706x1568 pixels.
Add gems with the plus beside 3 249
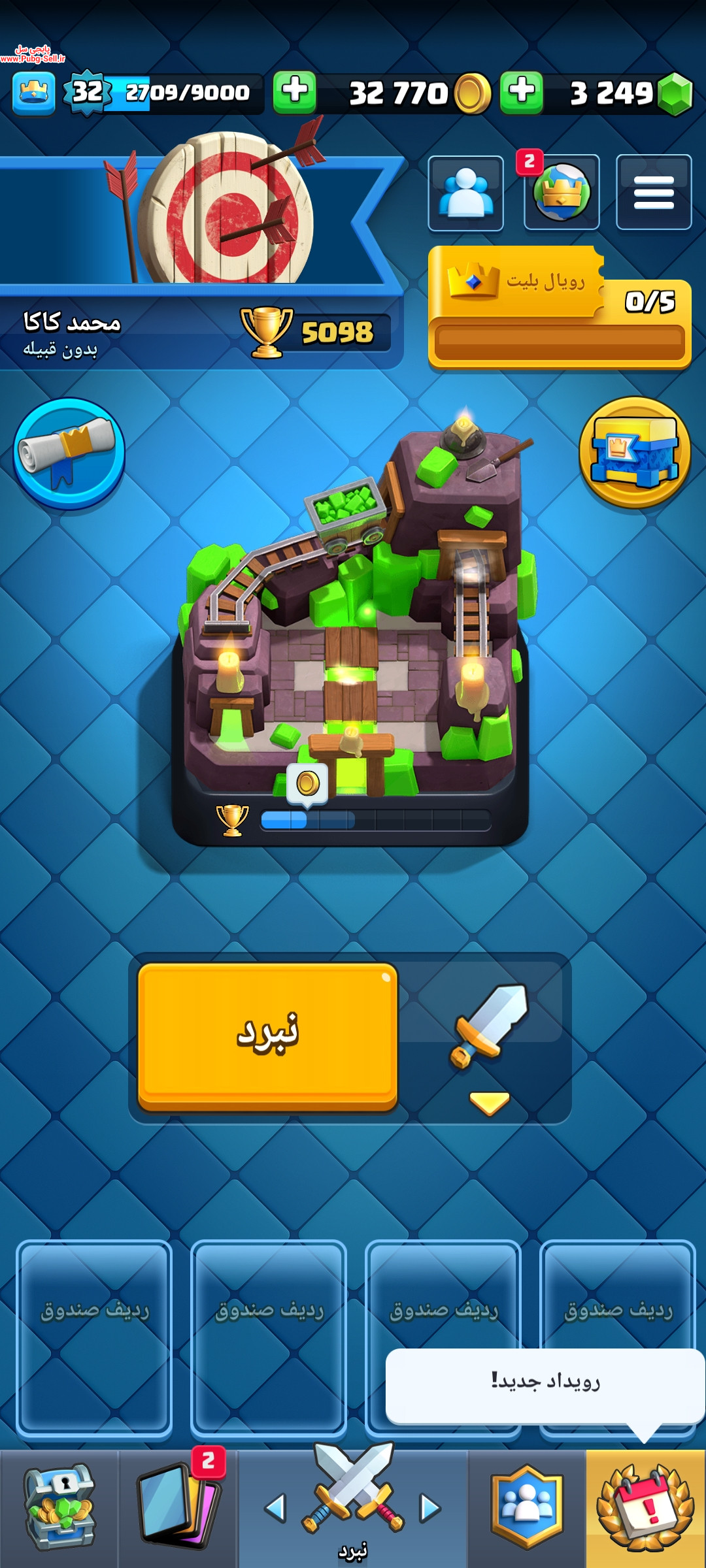(521, 92)
